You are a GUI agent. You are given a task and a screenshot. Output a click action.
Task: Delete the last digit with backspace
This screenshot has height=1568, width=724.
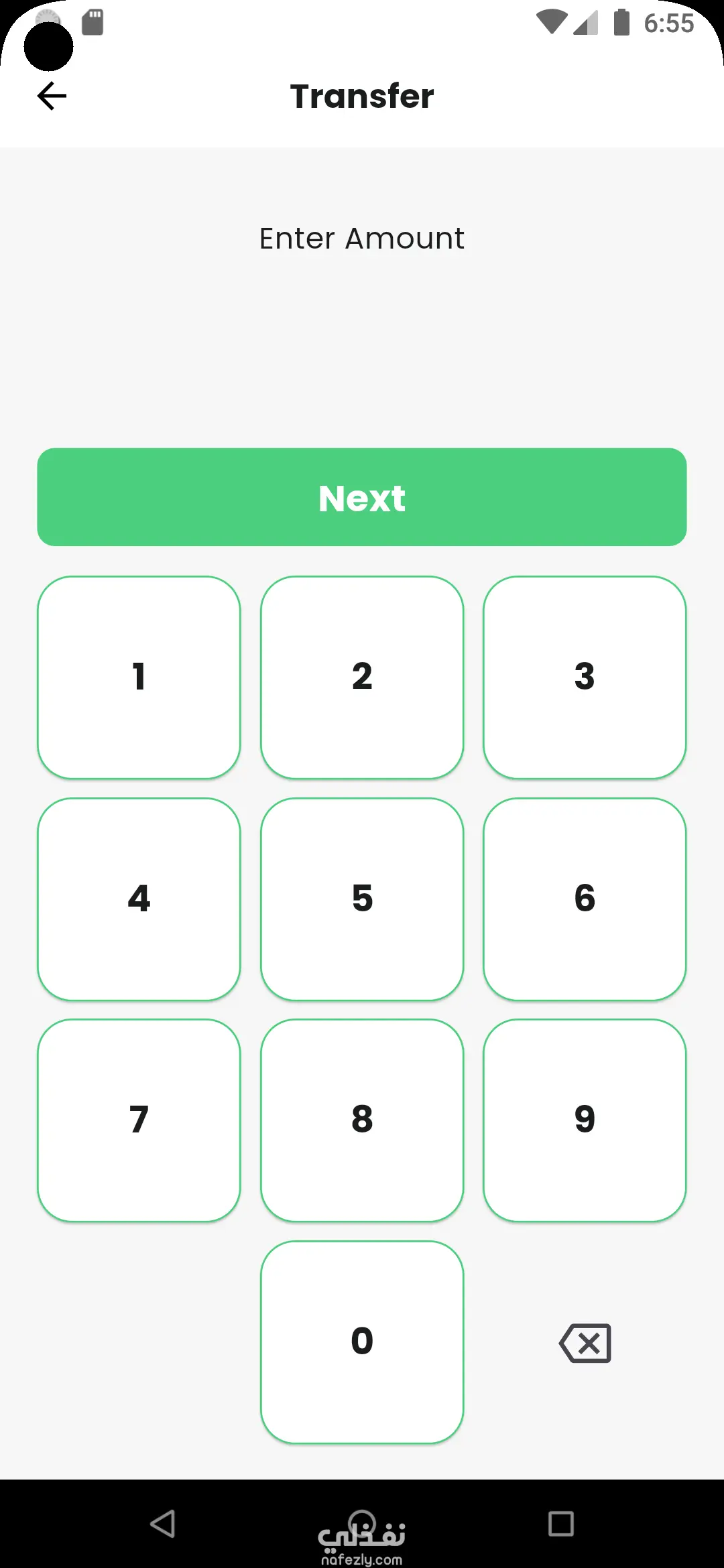point(585,1343)
